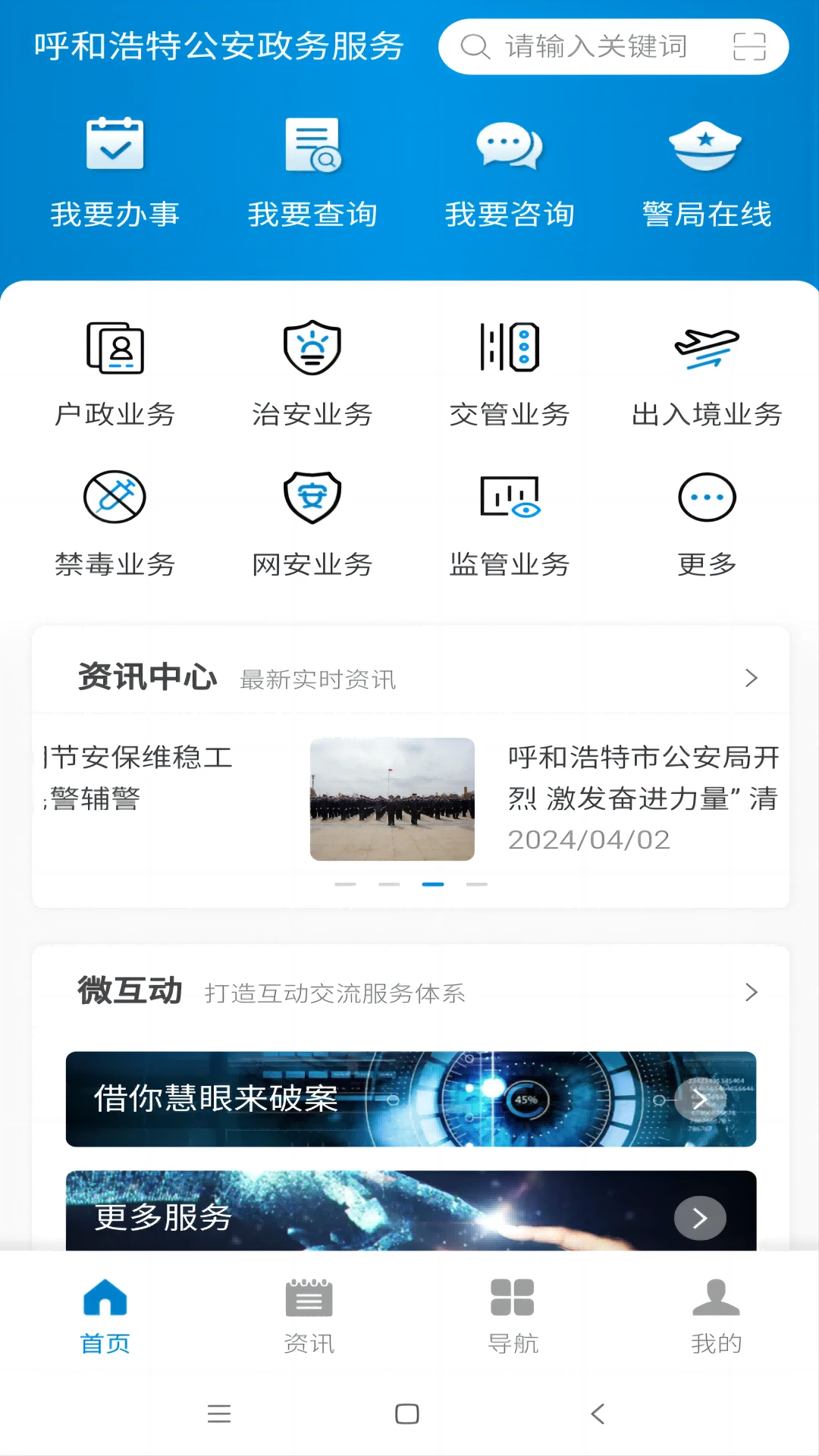The image size is (819, 1456).
Task: Open 禁毒业务 anti-drug services
Action: tap(115, 522)
